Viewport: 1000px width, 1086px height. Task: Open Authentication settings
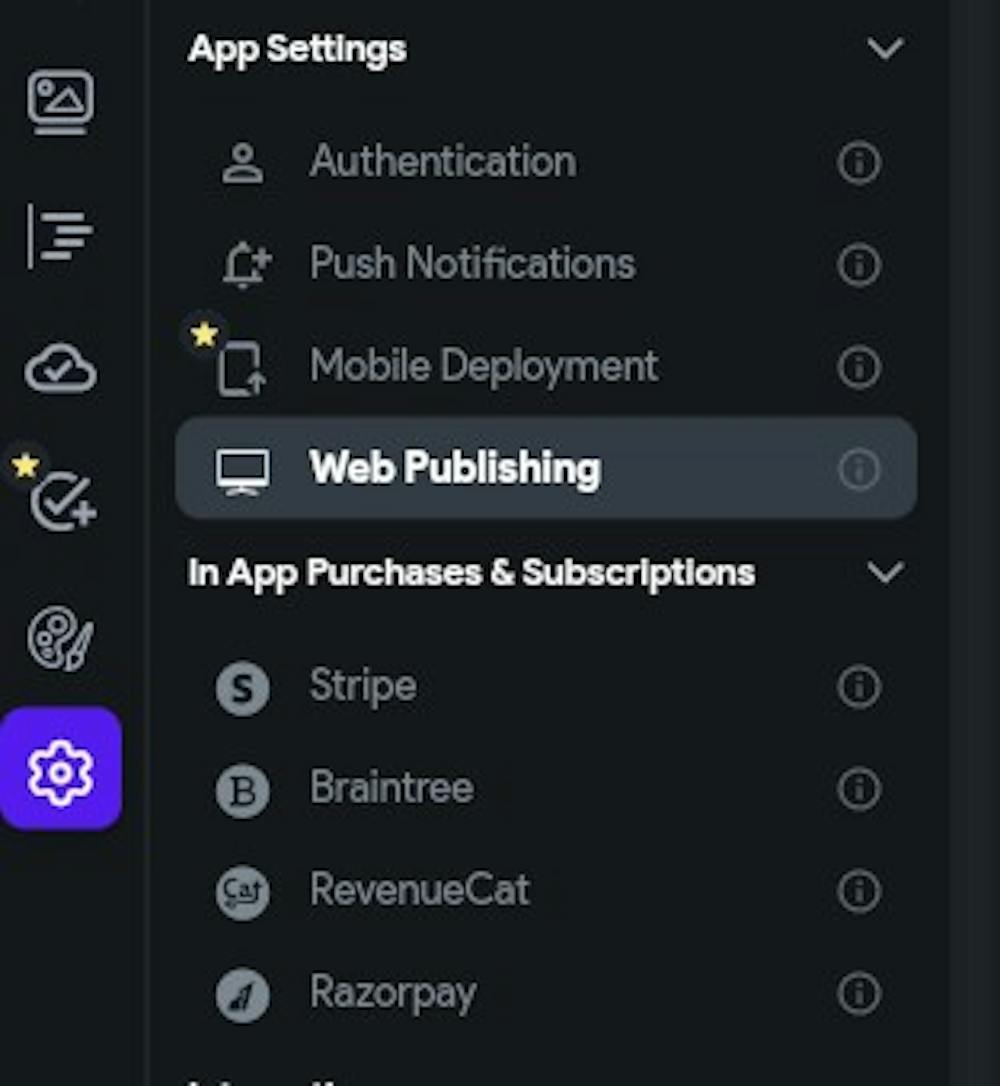point(442,162)
